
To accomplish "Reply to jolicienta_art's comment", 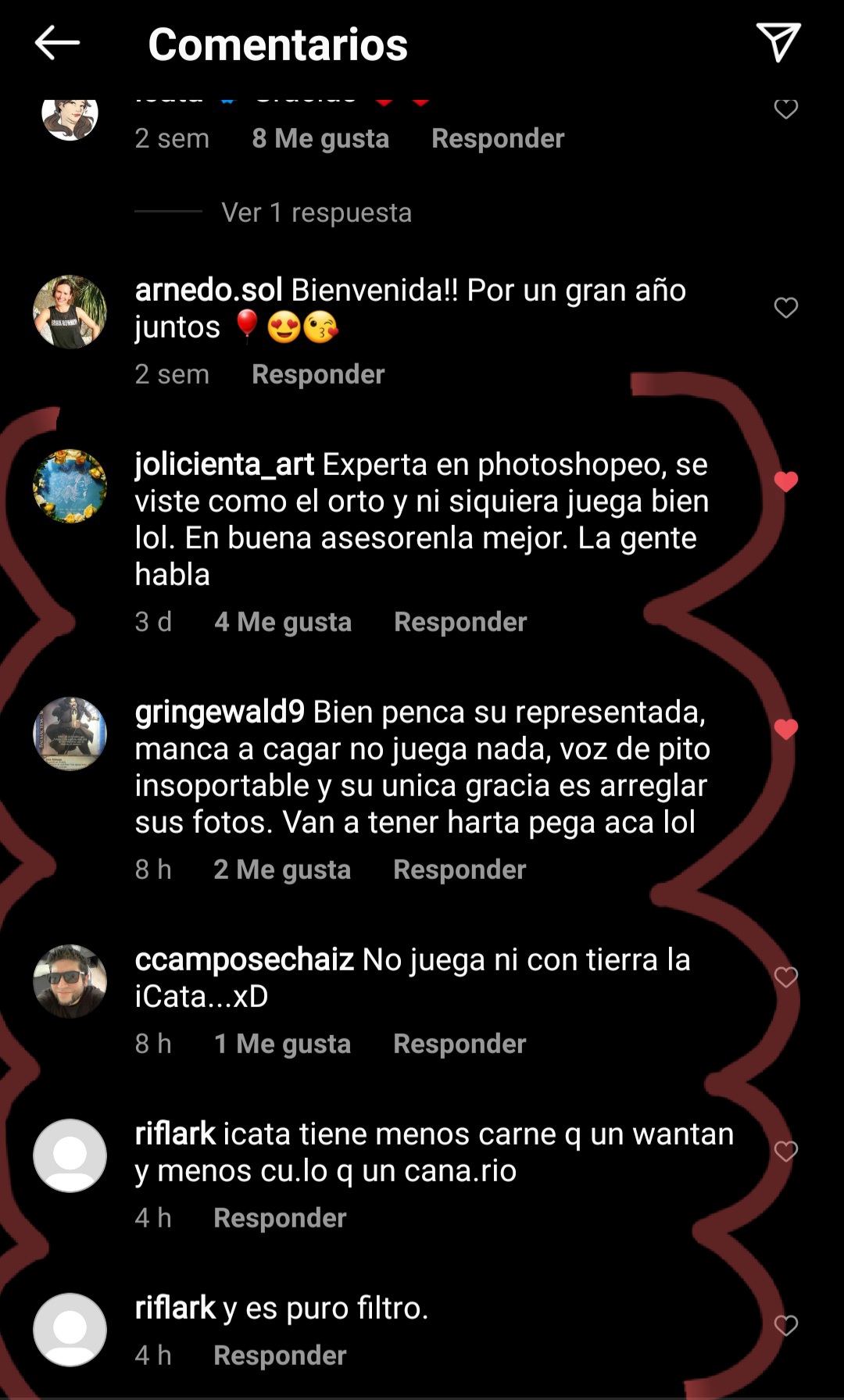I will (x=460, y=622).
